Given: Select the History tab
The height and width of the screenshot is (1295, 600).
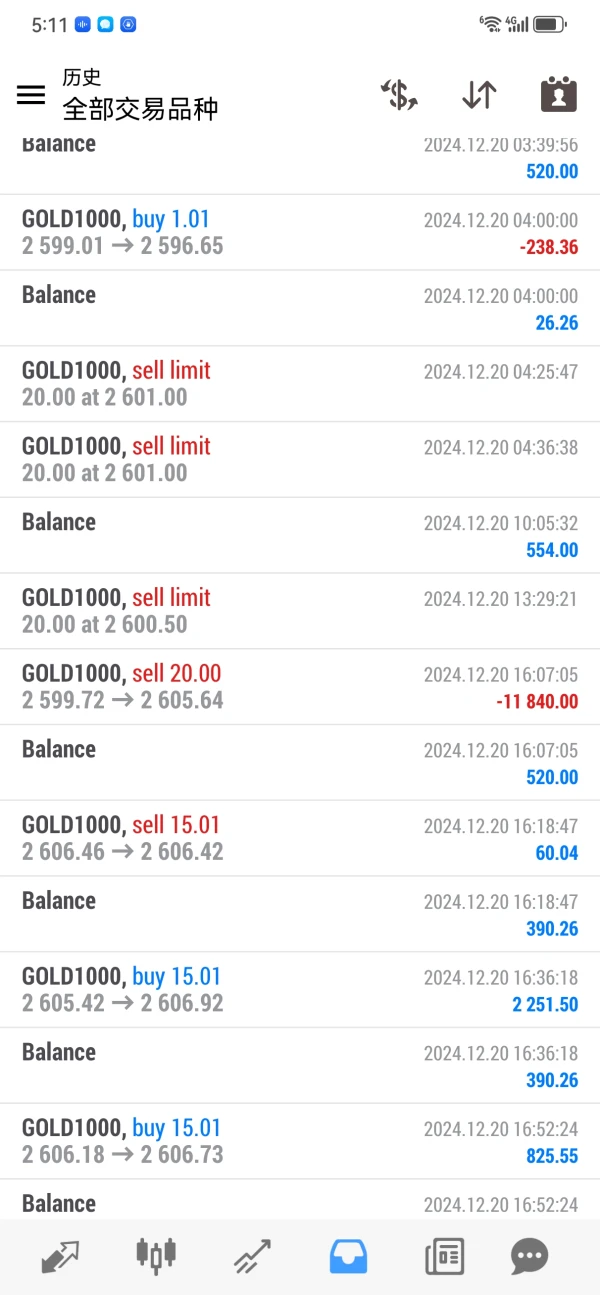Looking at the screenshot, I should click(x=348, y=1255).
